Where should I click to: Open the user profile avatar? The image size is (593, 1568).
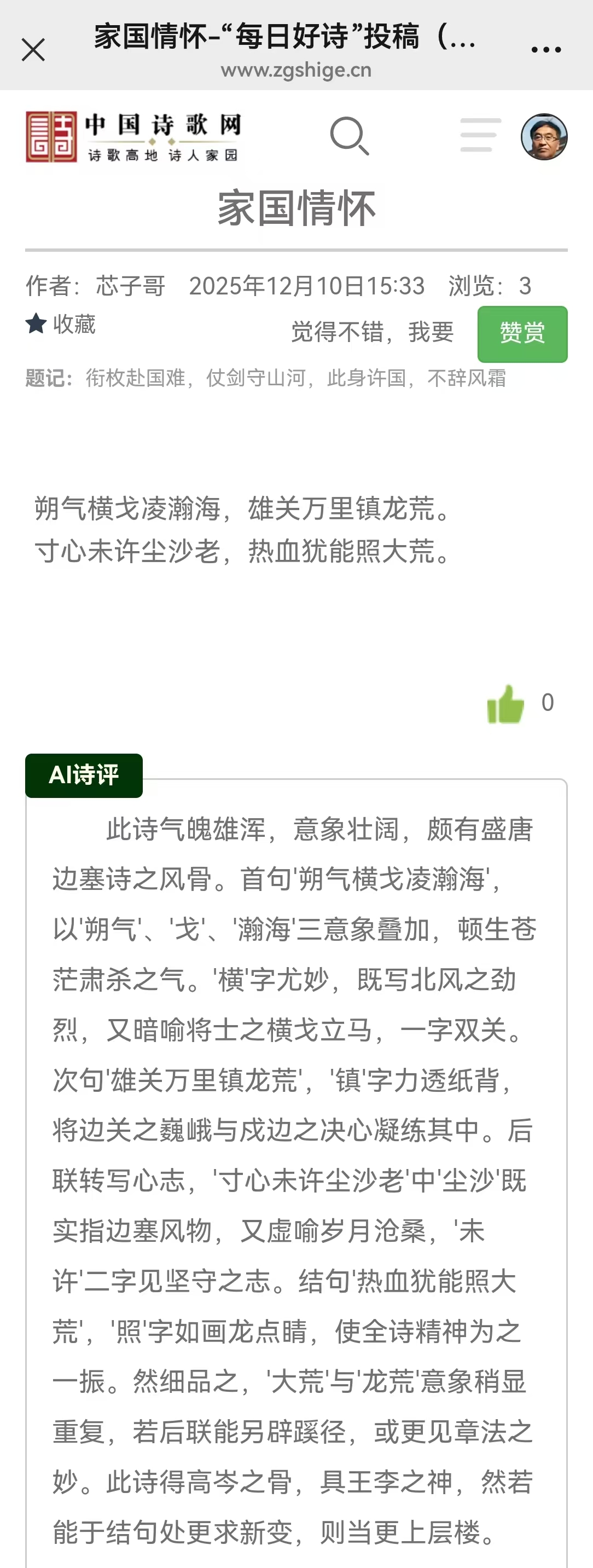click(x=544, y=137)
